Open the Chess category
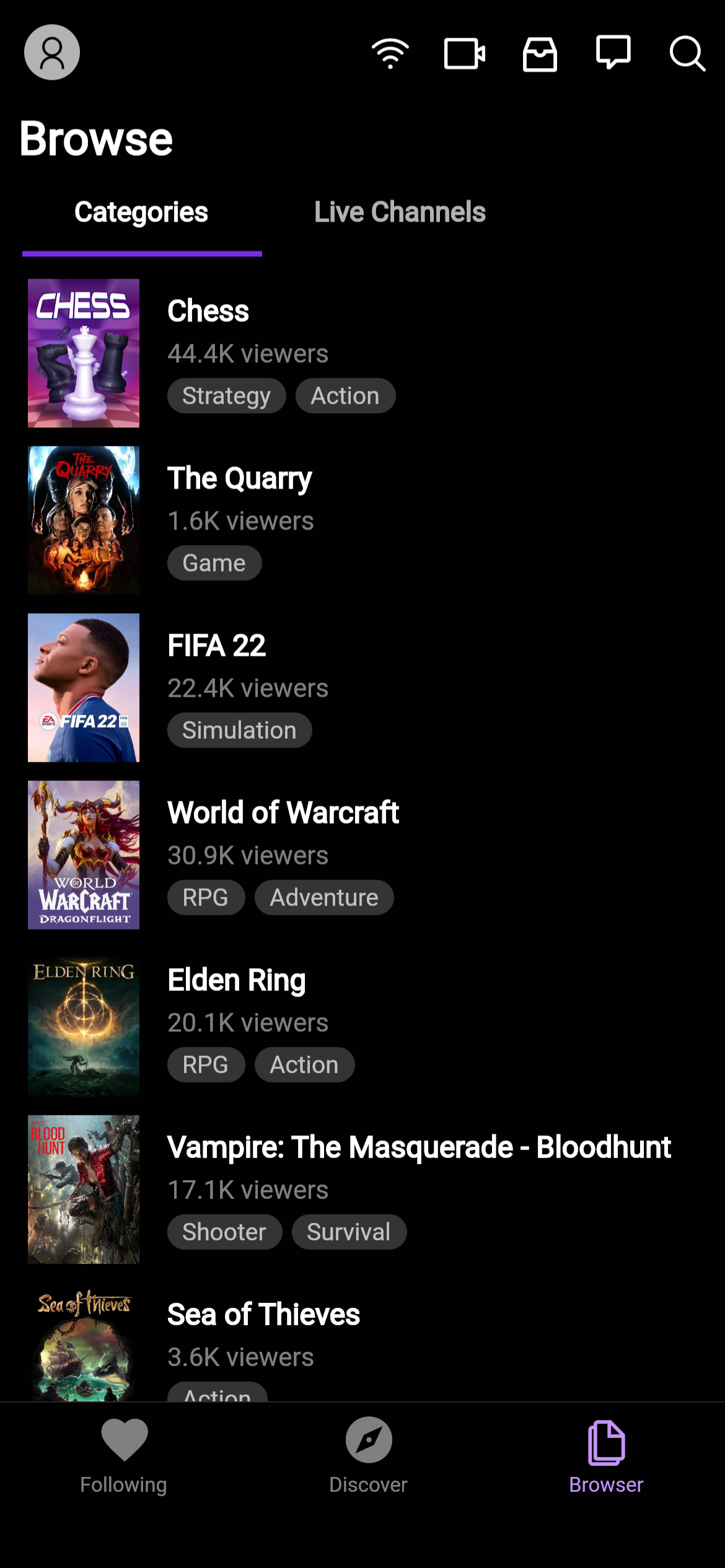The width and height of the screenshot is (725, 1568). tap(362, 353)
